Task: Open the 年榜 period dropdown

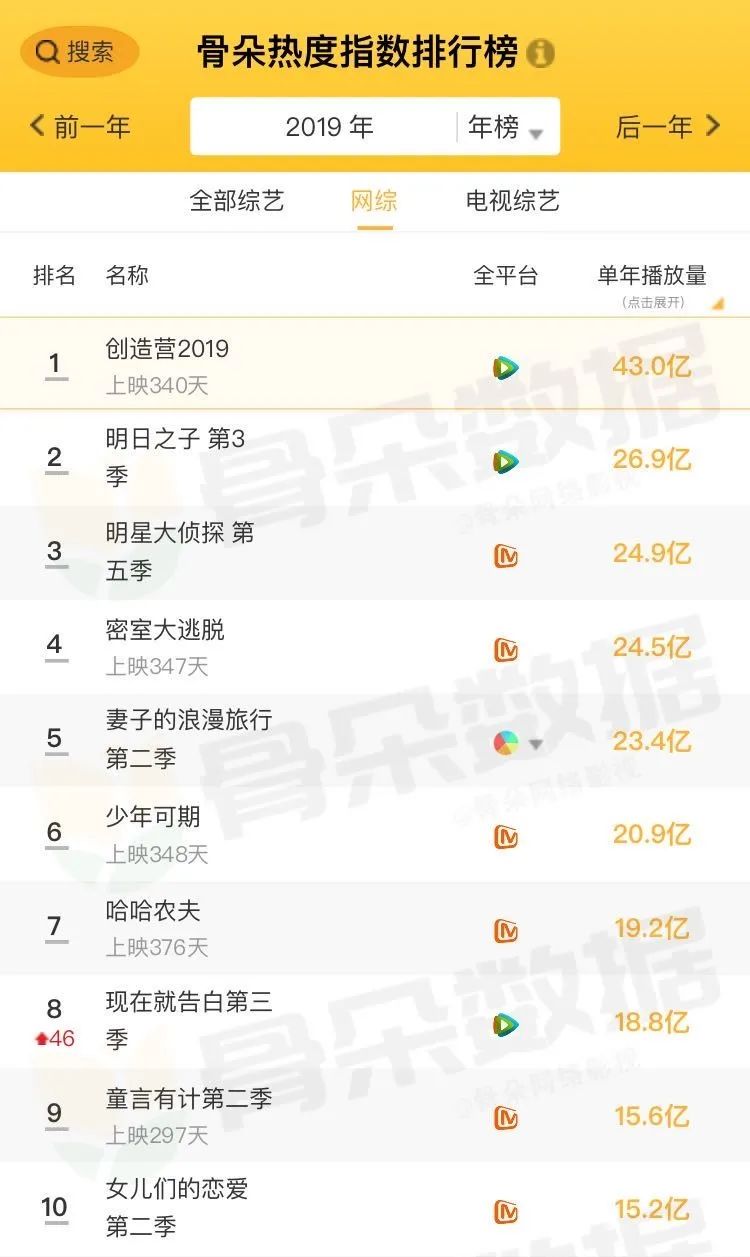Action: [x=507, y=128]
